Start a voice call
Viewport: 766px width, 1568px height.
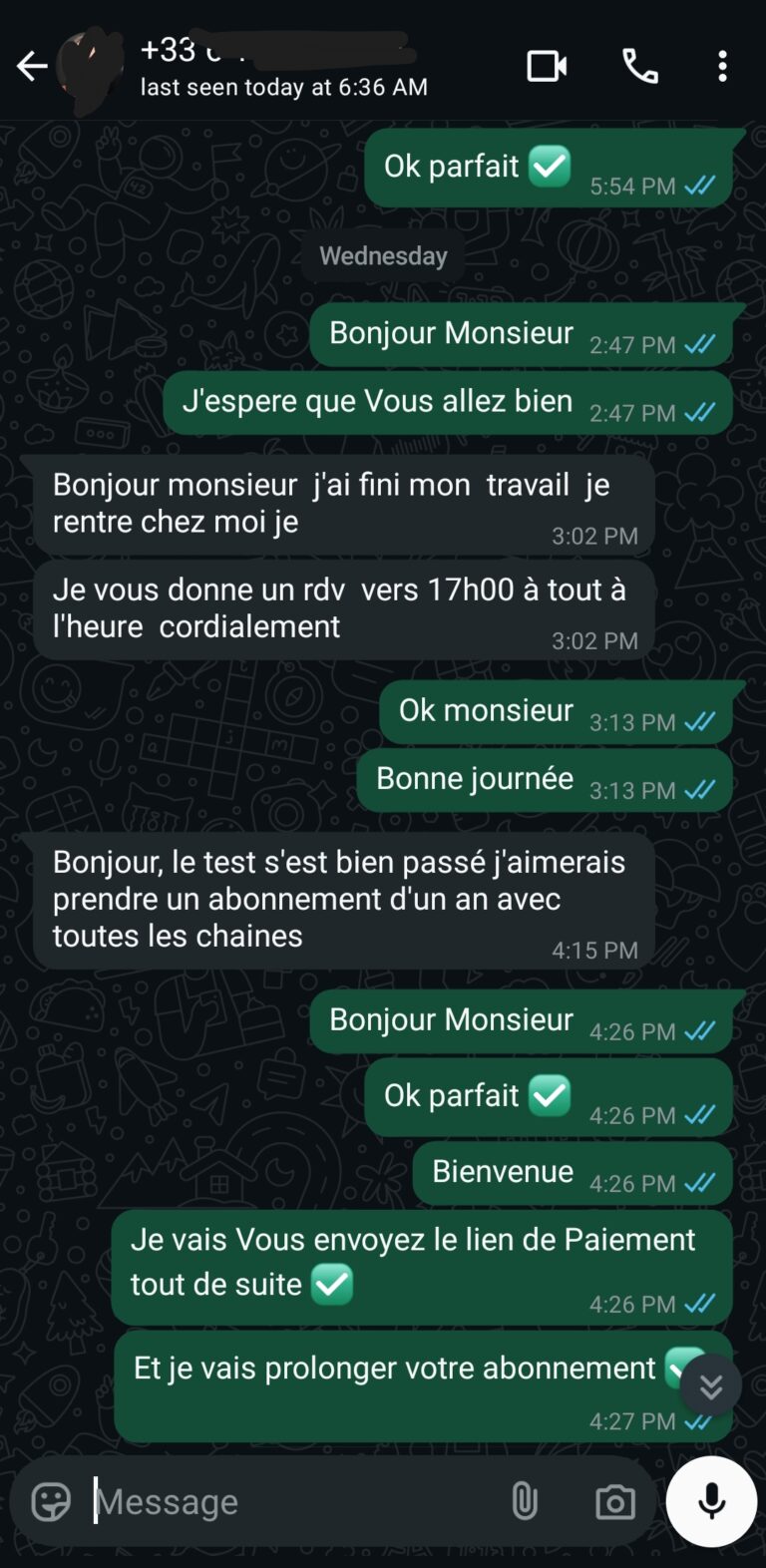click(639, 65)
